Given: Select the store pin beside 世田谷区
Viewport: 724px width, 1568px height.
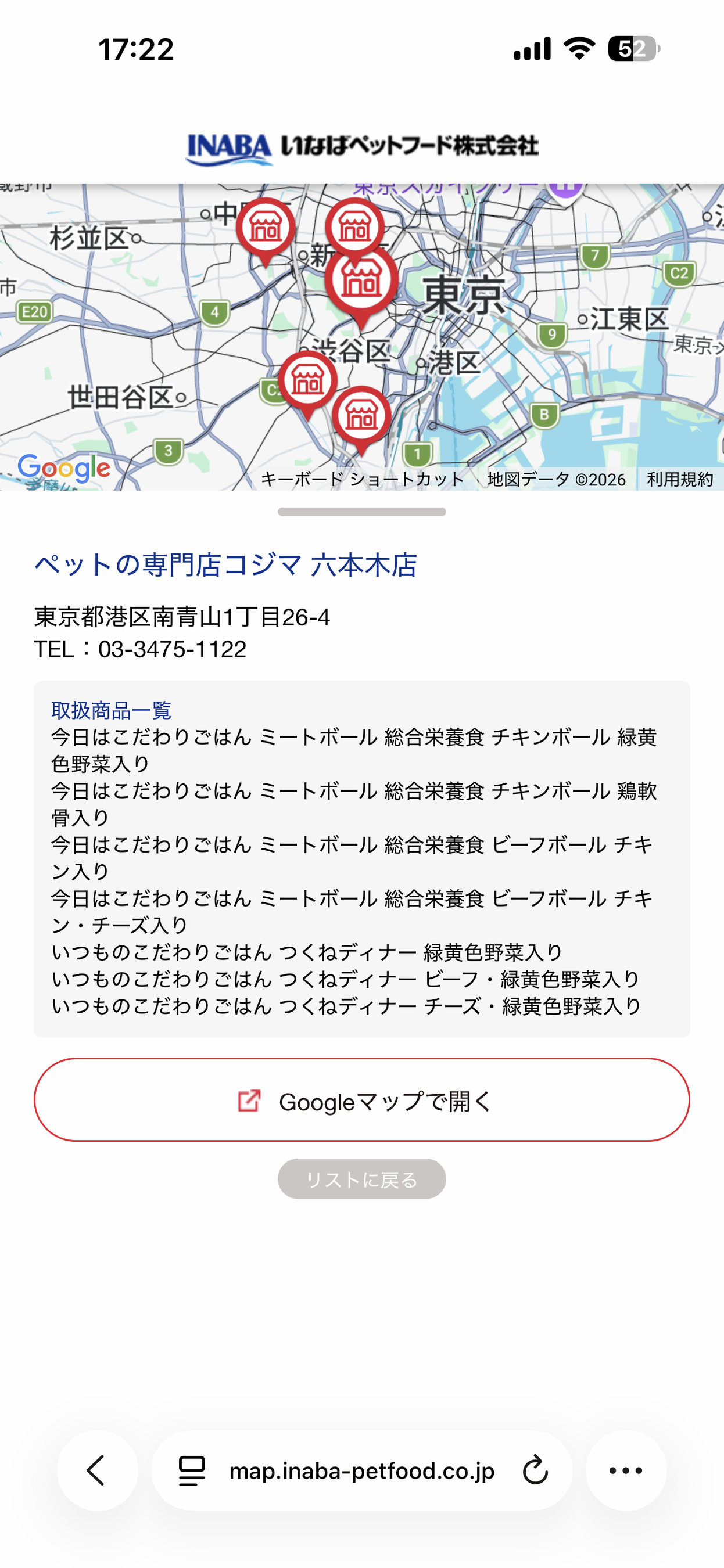Looking at the screenshot, I should [307, 381].
